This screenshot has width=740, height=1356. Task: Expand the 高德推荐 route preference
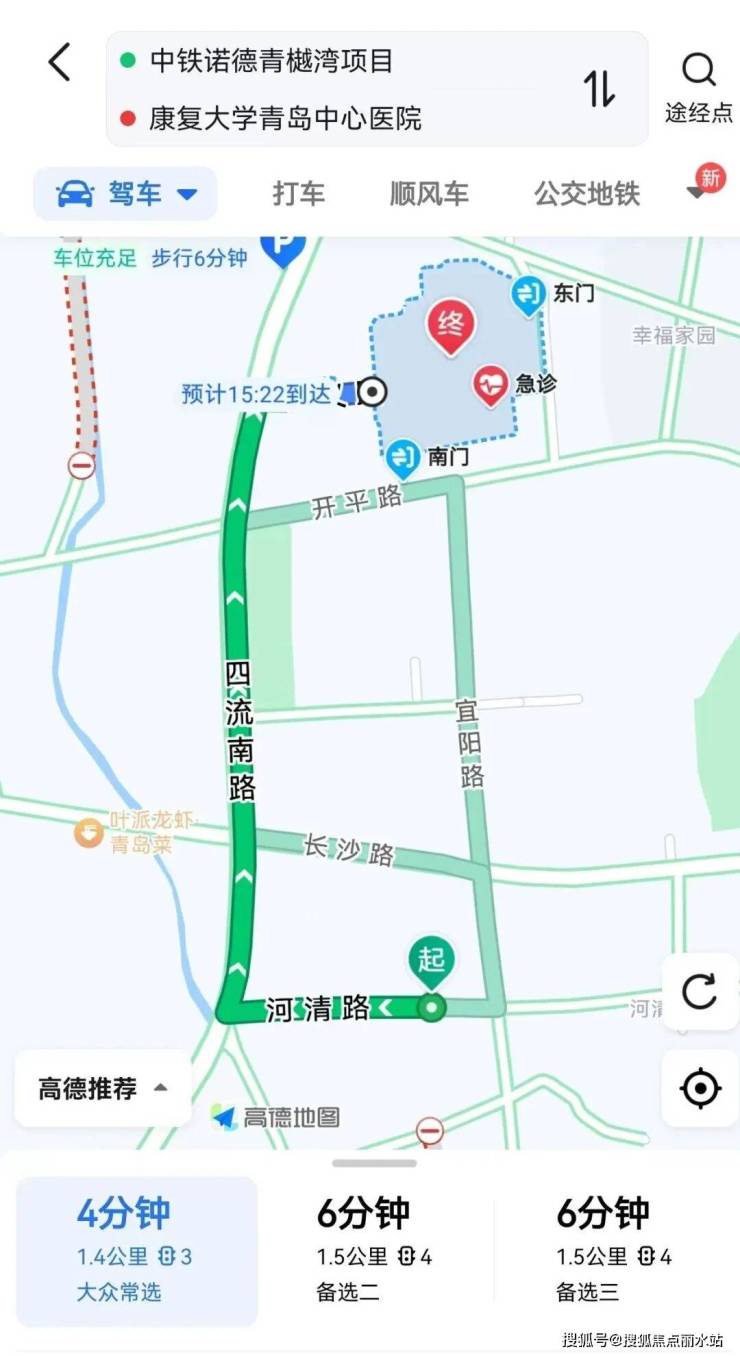coord(103,1088)
